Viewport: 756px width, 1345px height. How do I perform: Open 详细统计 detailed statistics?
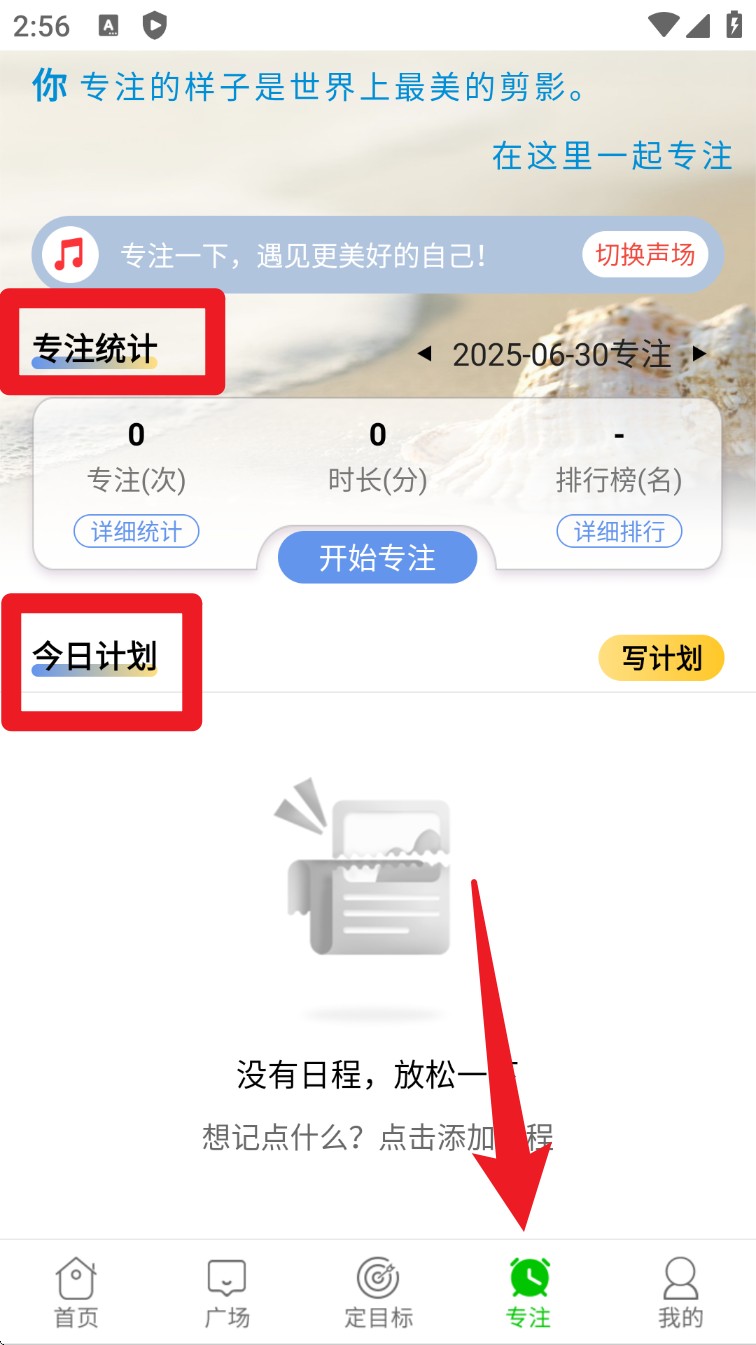(135, 531)
